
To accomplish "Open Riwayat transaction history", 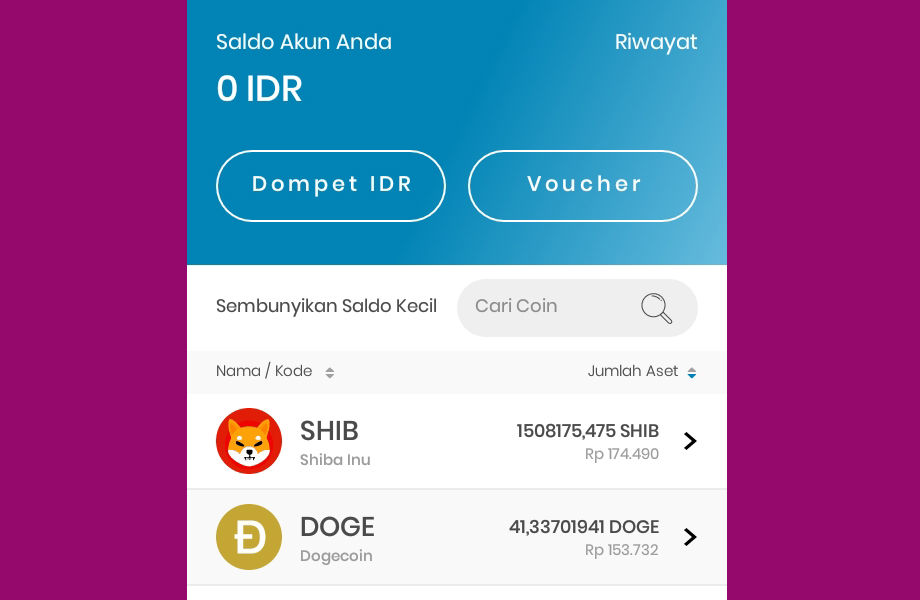I will pyautogui.click(x=655, y=42).
